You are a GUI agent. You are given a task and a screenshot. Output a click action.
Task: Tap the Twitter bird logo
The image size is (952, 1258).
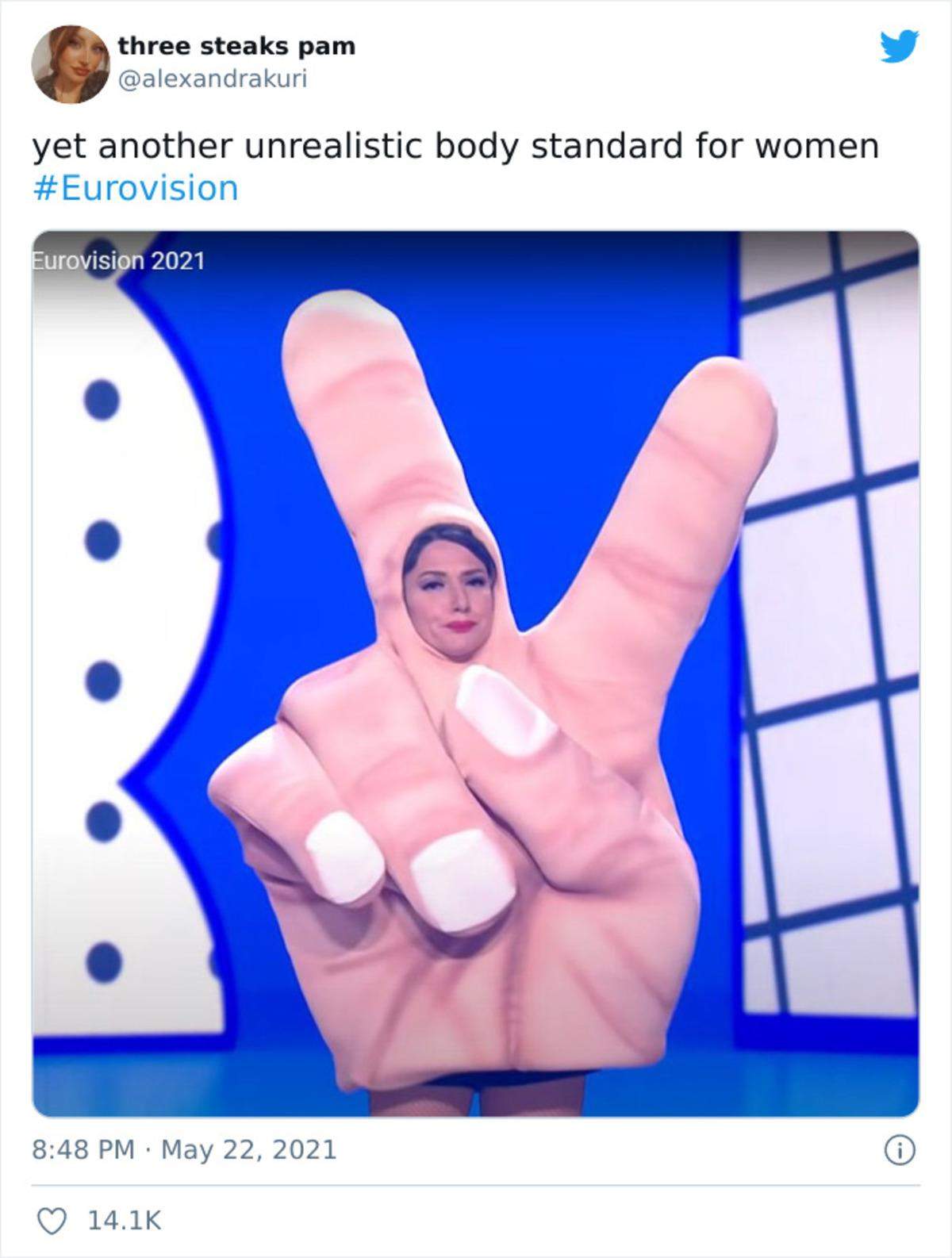[x=899, y=47]
